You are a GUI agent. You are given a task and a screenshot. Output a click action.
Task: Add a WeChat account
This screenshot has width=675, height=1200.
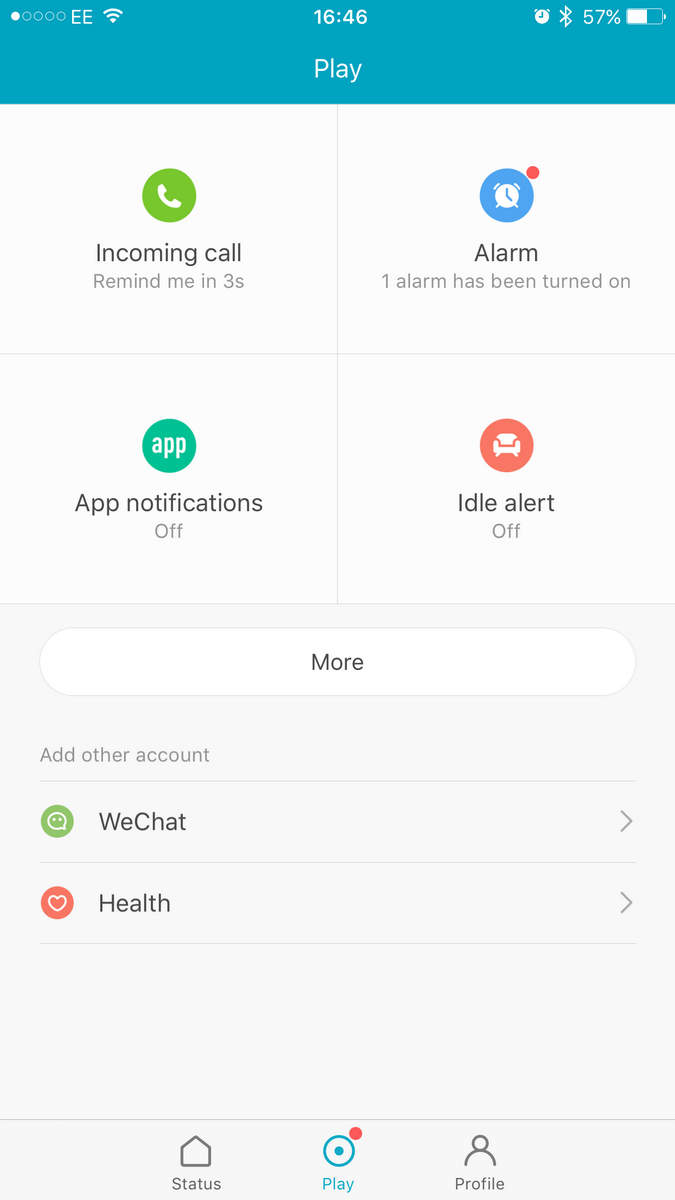[x=337, y=822]
